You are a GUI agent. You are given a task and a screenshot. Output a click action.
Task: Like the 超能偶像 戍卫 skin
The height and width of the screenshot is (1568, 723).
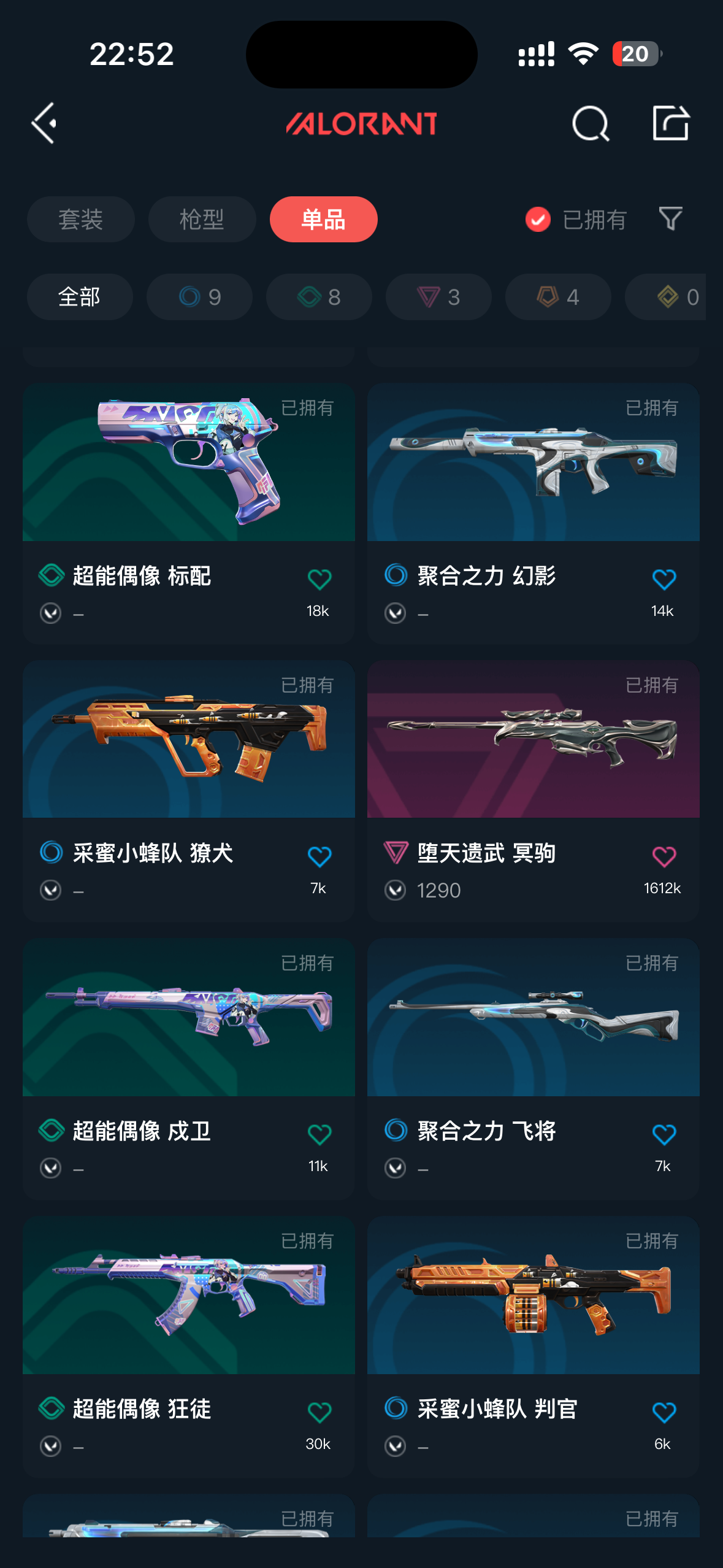point(319,1134)
